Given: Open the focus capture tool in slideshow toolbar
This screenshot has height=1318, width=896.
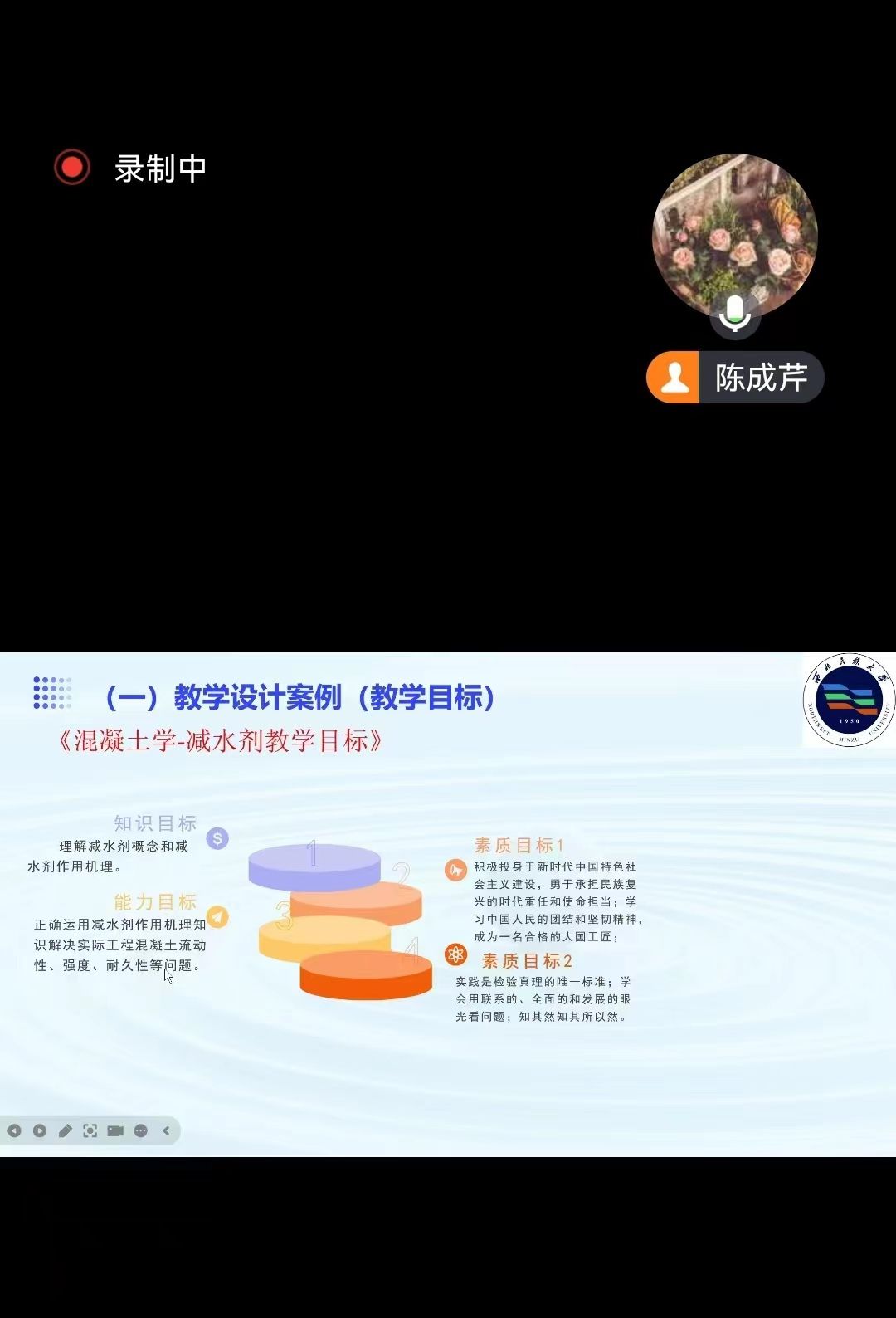Looking at the screenshot, I should (90, 1130).
